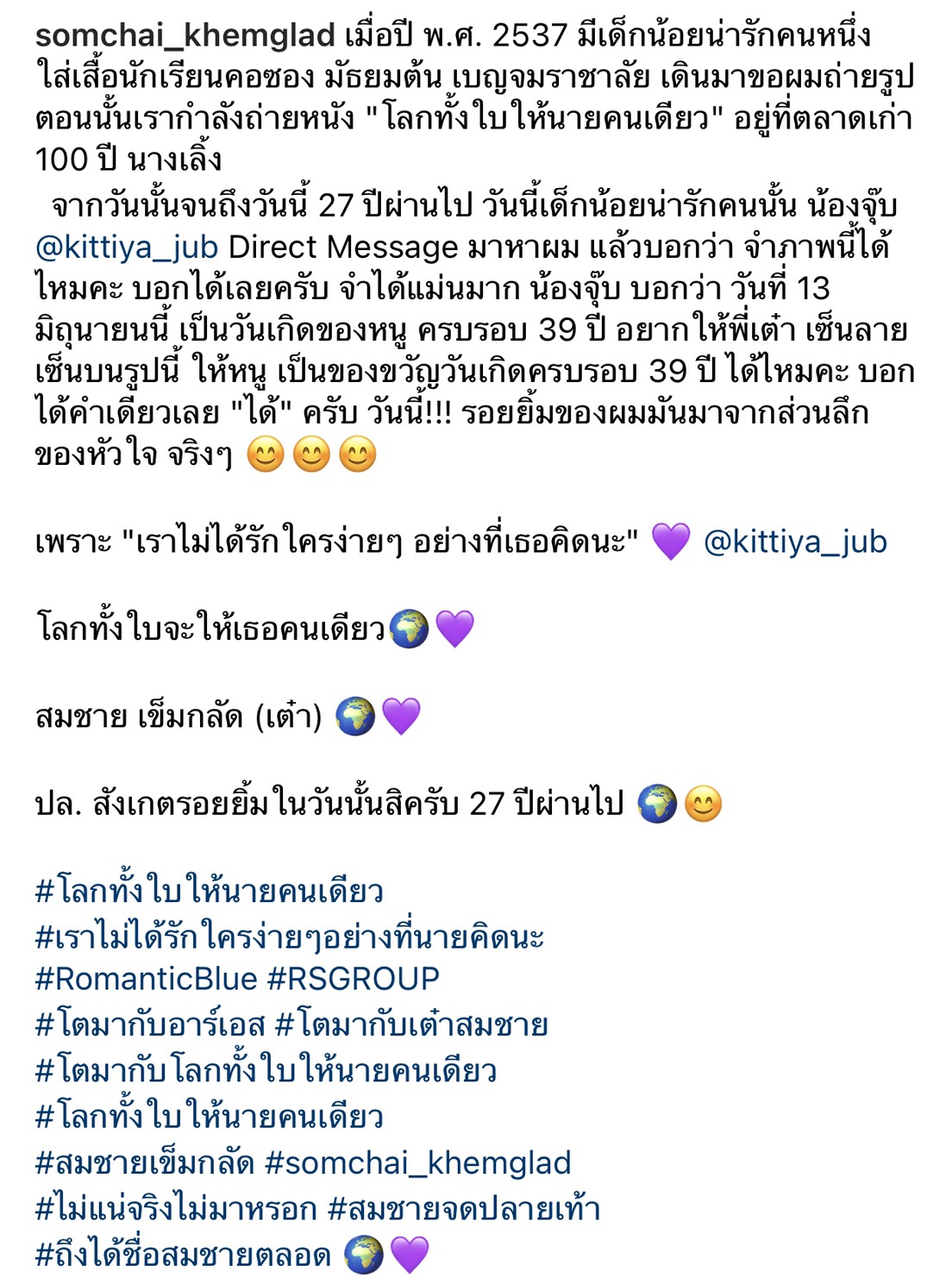Open the #สมชายเข็มกลัด hashtag
Viewport: 952px width, 1278px height.
144,1163
